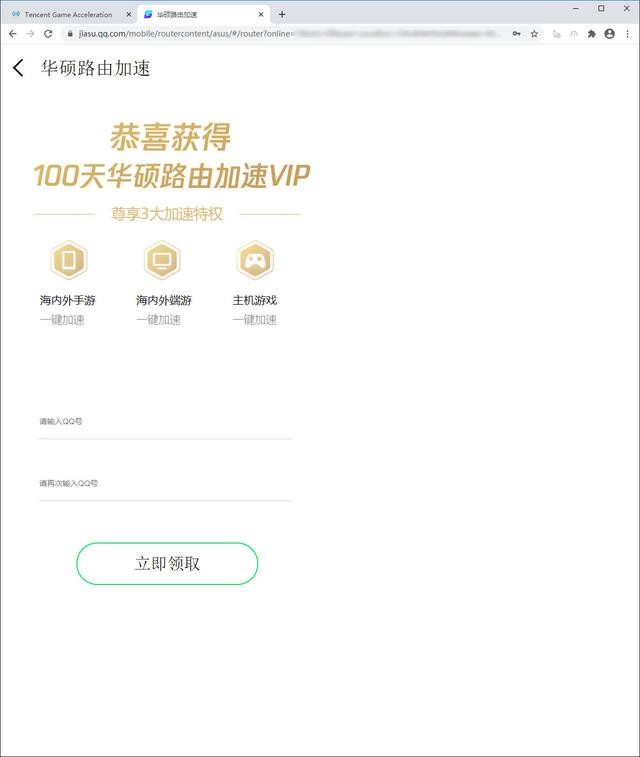
Task: Tap the 立即领取 button
Action: pyautogui.click(x=167, y=564)
